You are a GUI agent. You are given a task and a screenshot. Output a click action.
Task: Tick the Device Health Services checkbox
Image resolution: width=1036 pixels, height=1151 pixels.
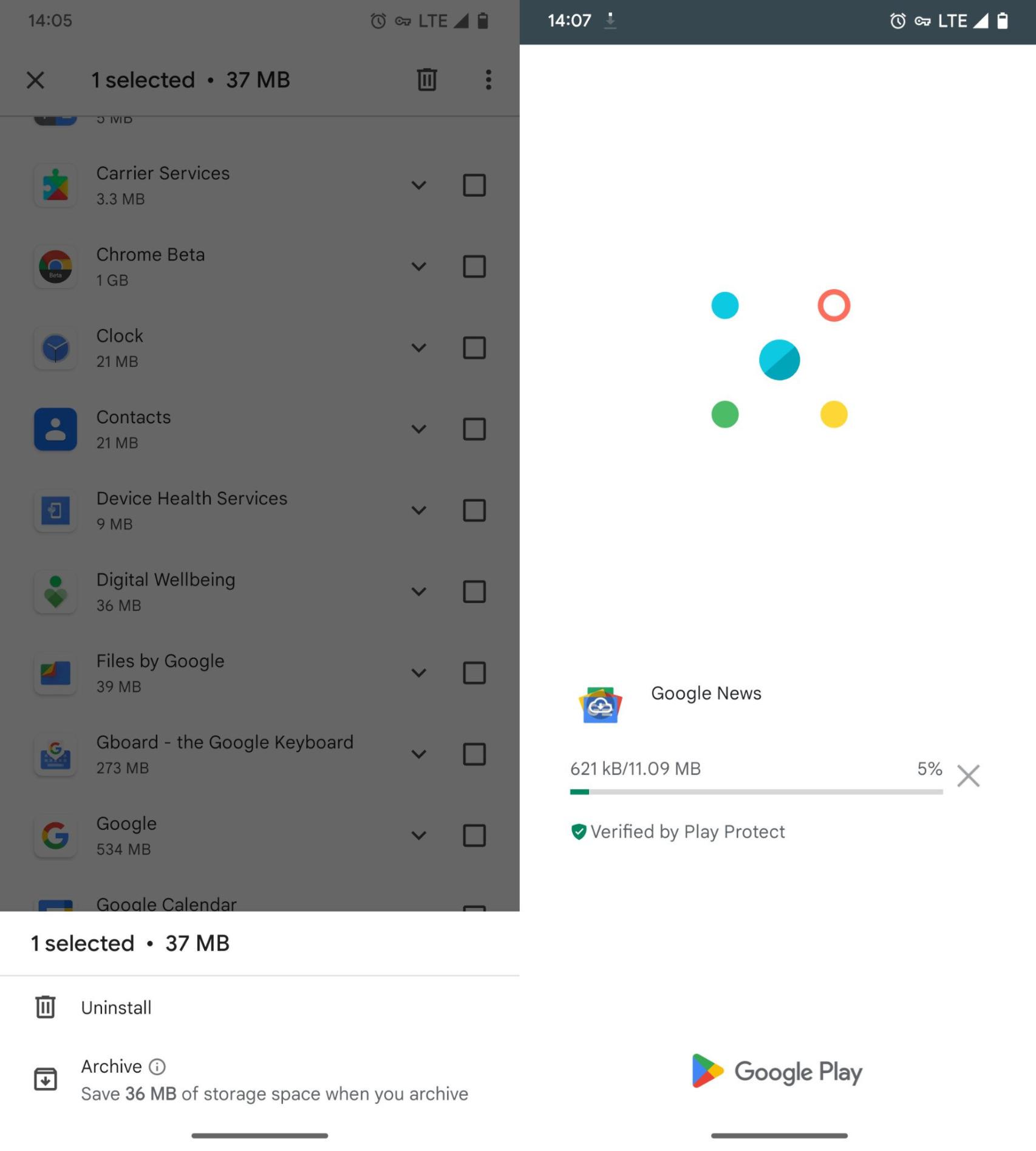(x=474, y=511)
